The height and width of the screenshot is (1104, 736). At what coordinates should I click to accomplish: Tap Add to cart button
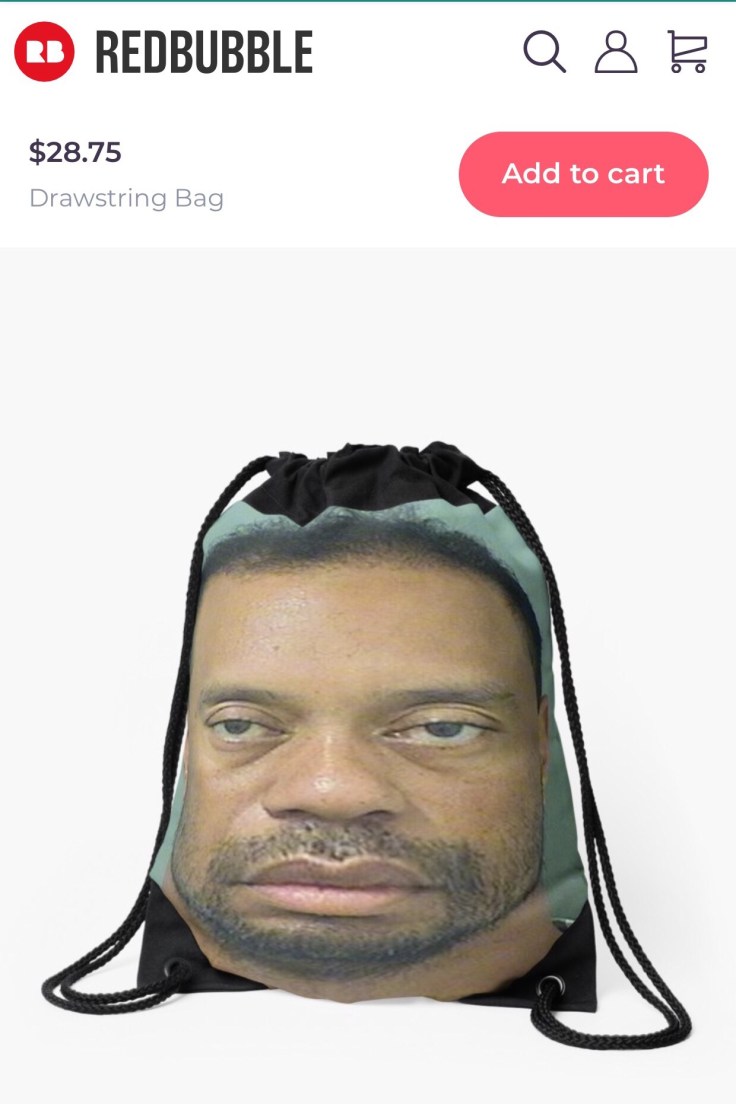tap(583, 174)
